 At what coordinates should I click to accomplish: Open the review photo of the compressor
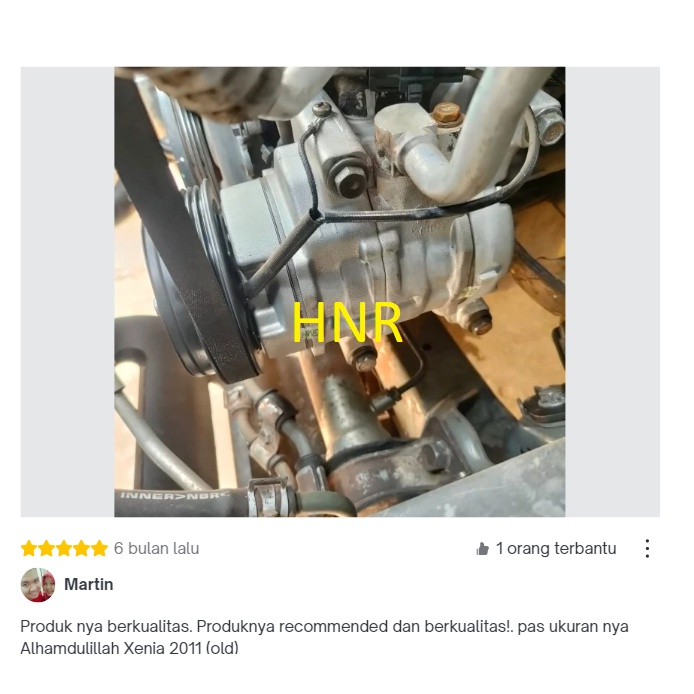[x=339, y=291]
